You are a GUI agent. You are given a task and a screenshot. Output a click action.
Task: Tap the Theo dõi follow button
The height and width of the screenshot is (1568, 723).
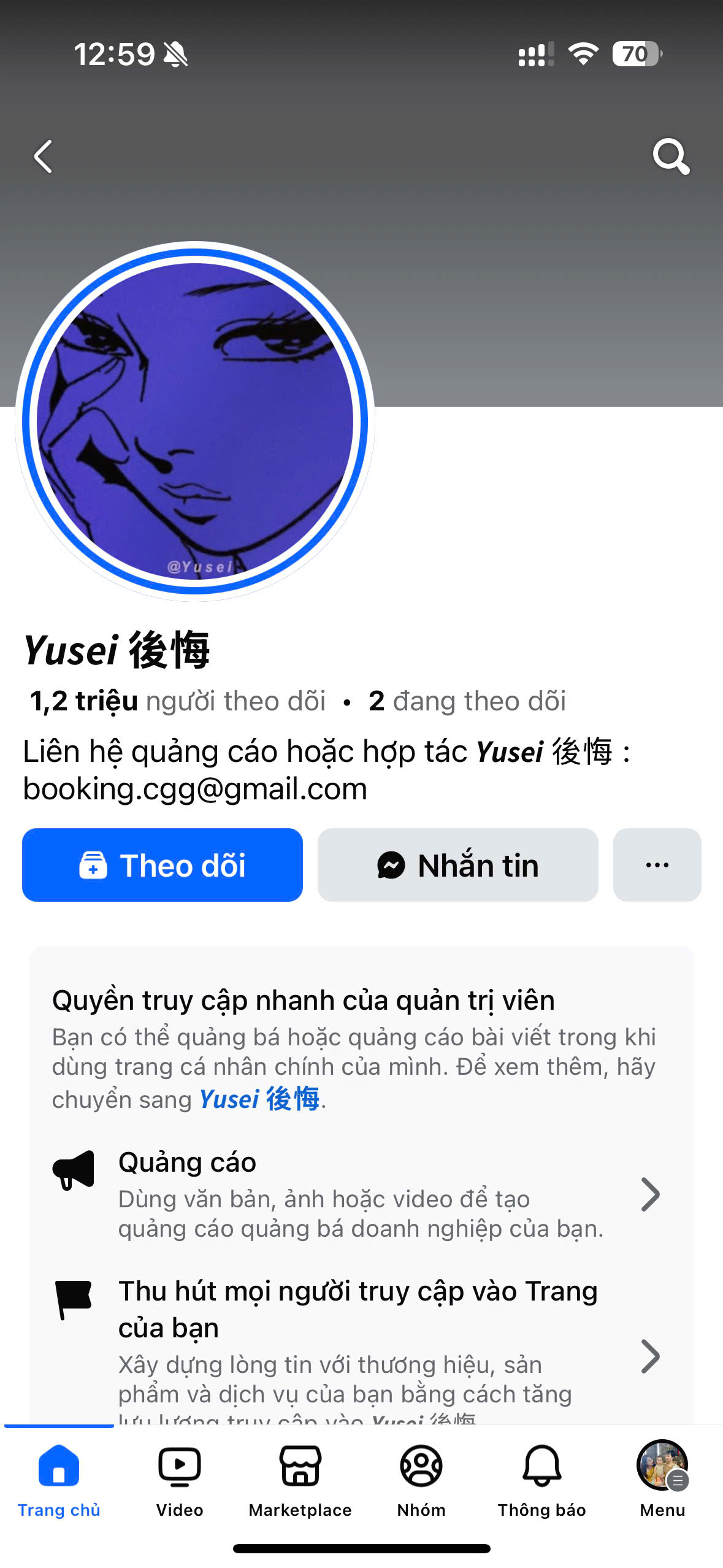coord(163,865)
